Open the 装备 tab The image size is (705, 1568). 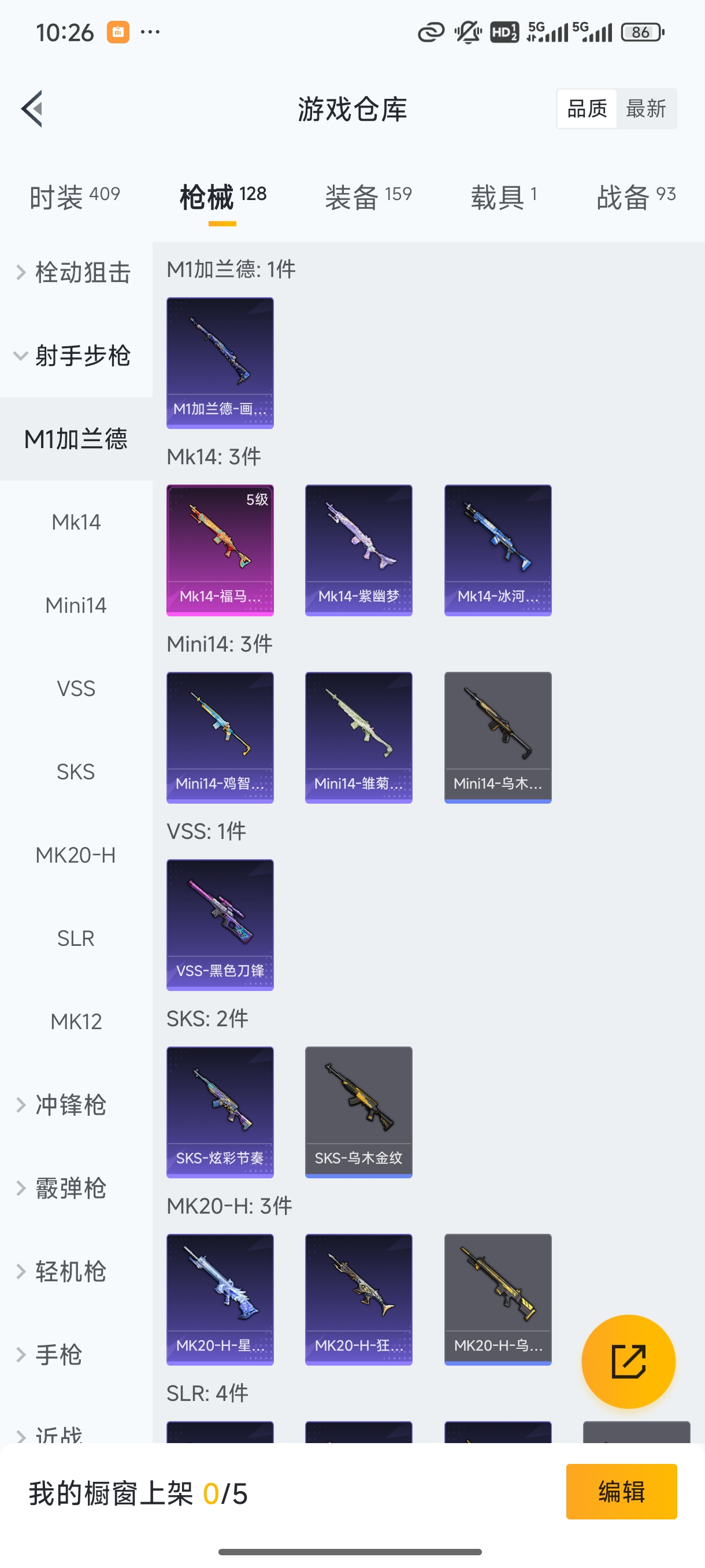pos(368,197)
